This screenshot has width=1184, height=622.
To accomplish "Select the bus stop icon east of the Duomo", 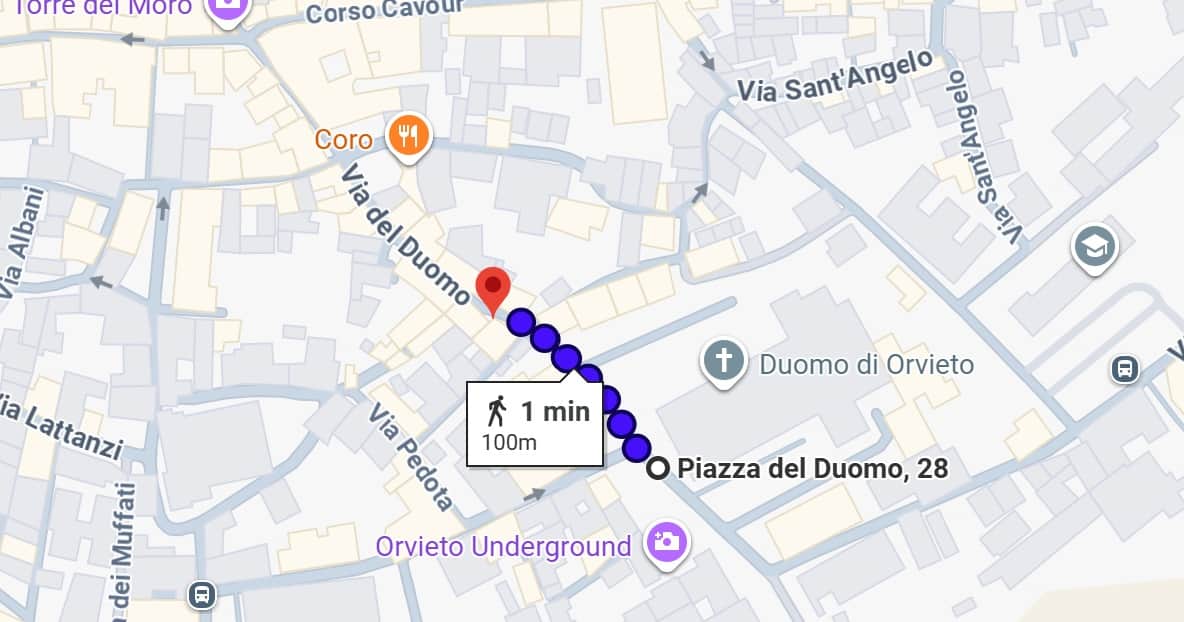I will pos(1125,369).
